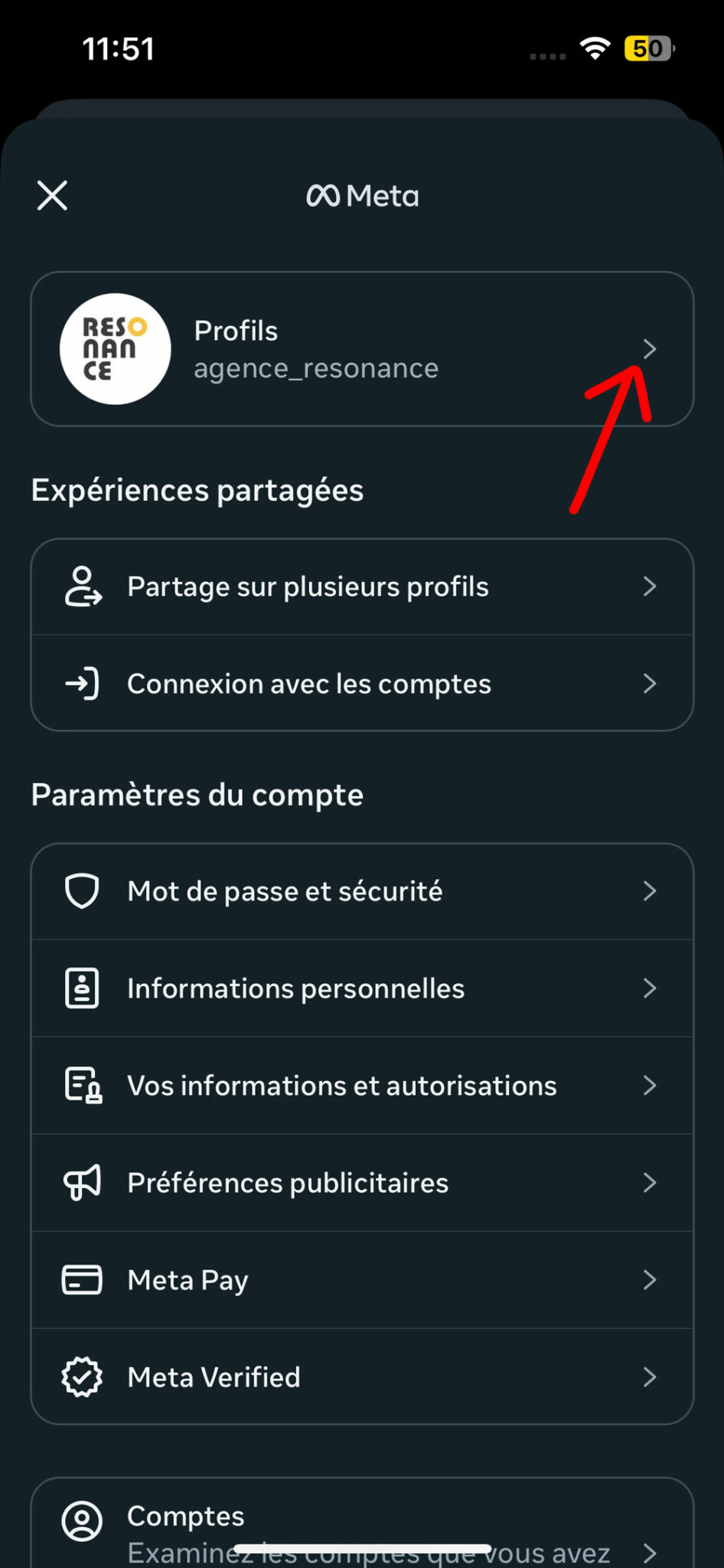Click the Meta Verified badge icon
The height and width of the screenshot is (1568, 724).
point(83,1377)
